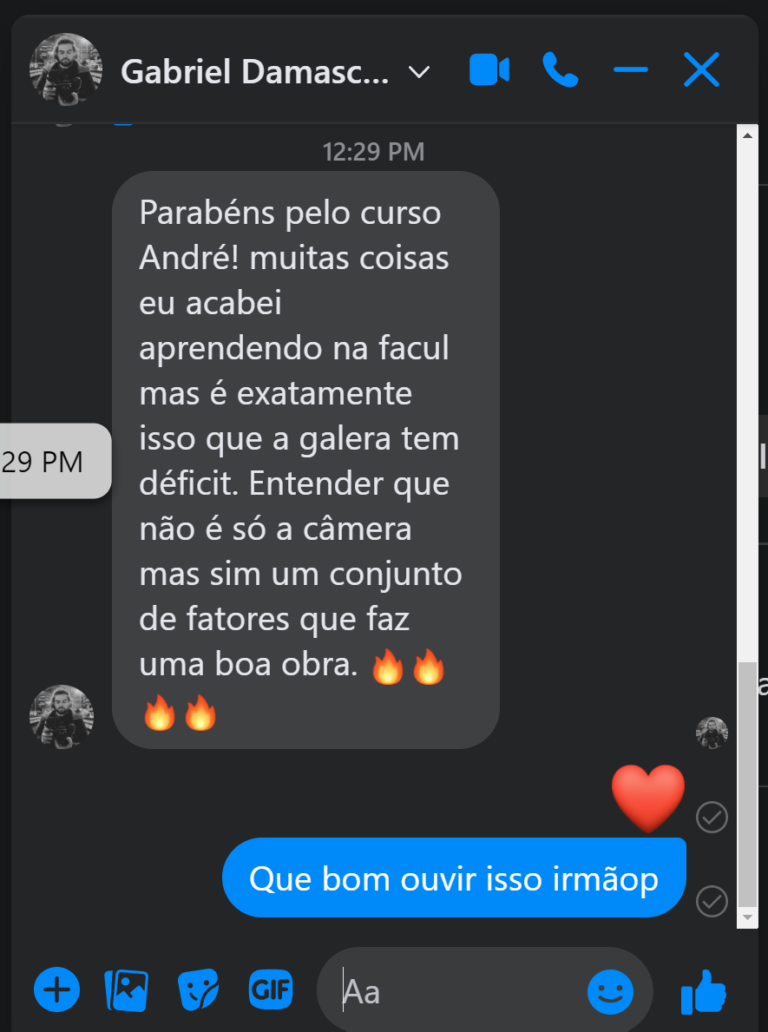Attach a photo or file
This screenshot has height=1032, width=768.
(x=127, y=990)
